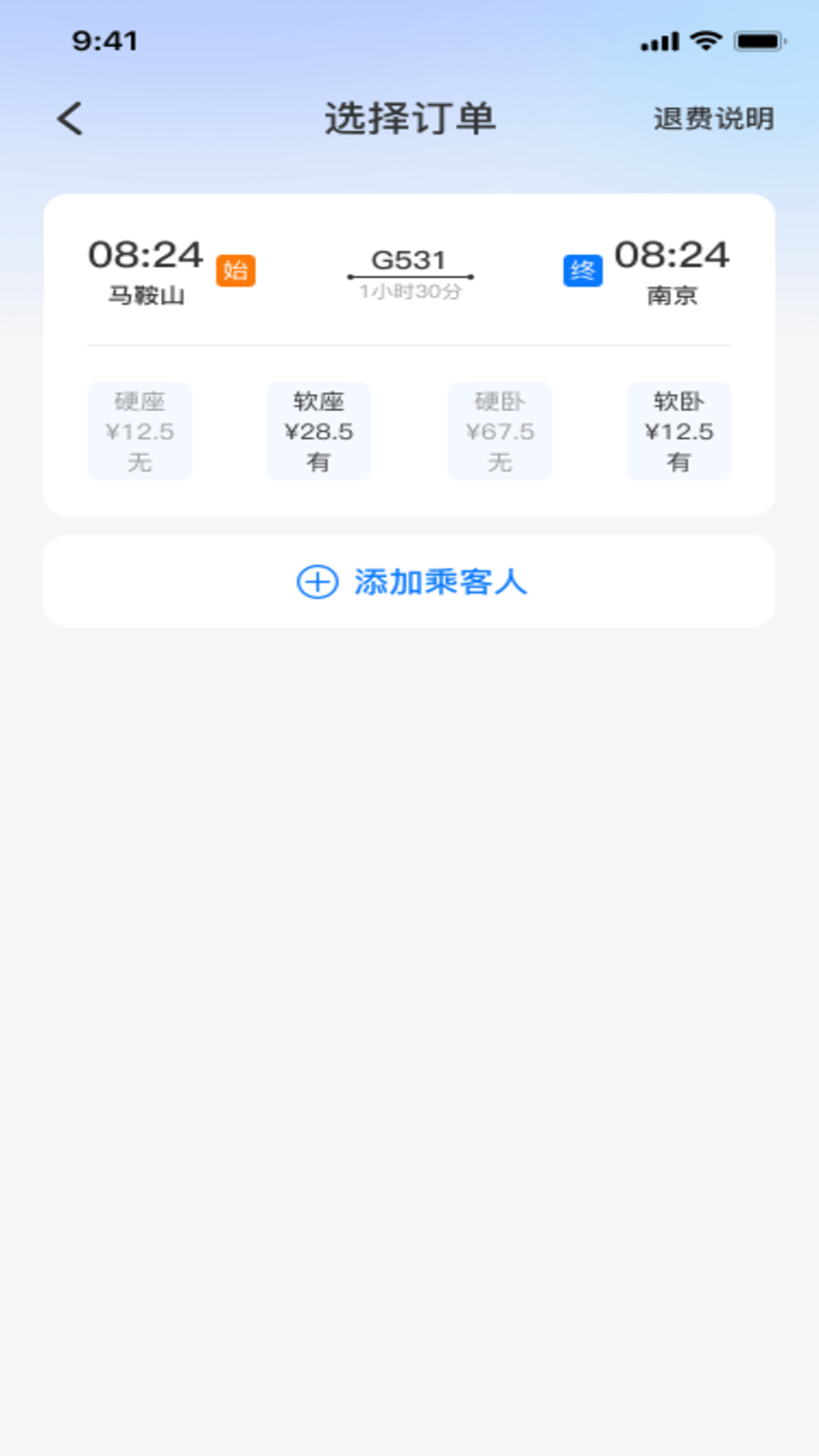Click the blue 终 destination badge
Screen dimensions: 819x1456
point(582,271)
